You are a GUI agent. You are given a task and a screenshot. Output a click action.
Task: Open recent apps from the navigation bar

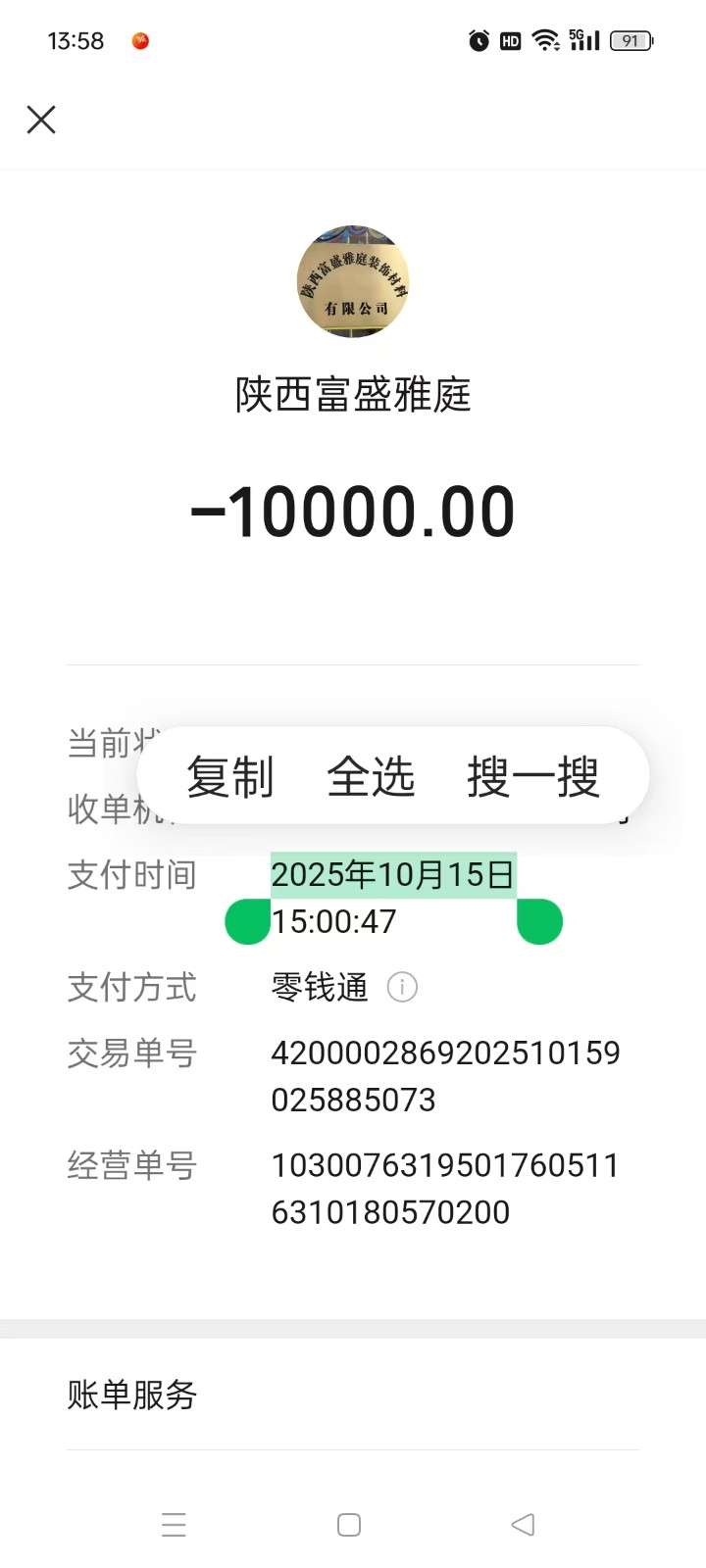pyautogui.click(x=174, y=1525)
